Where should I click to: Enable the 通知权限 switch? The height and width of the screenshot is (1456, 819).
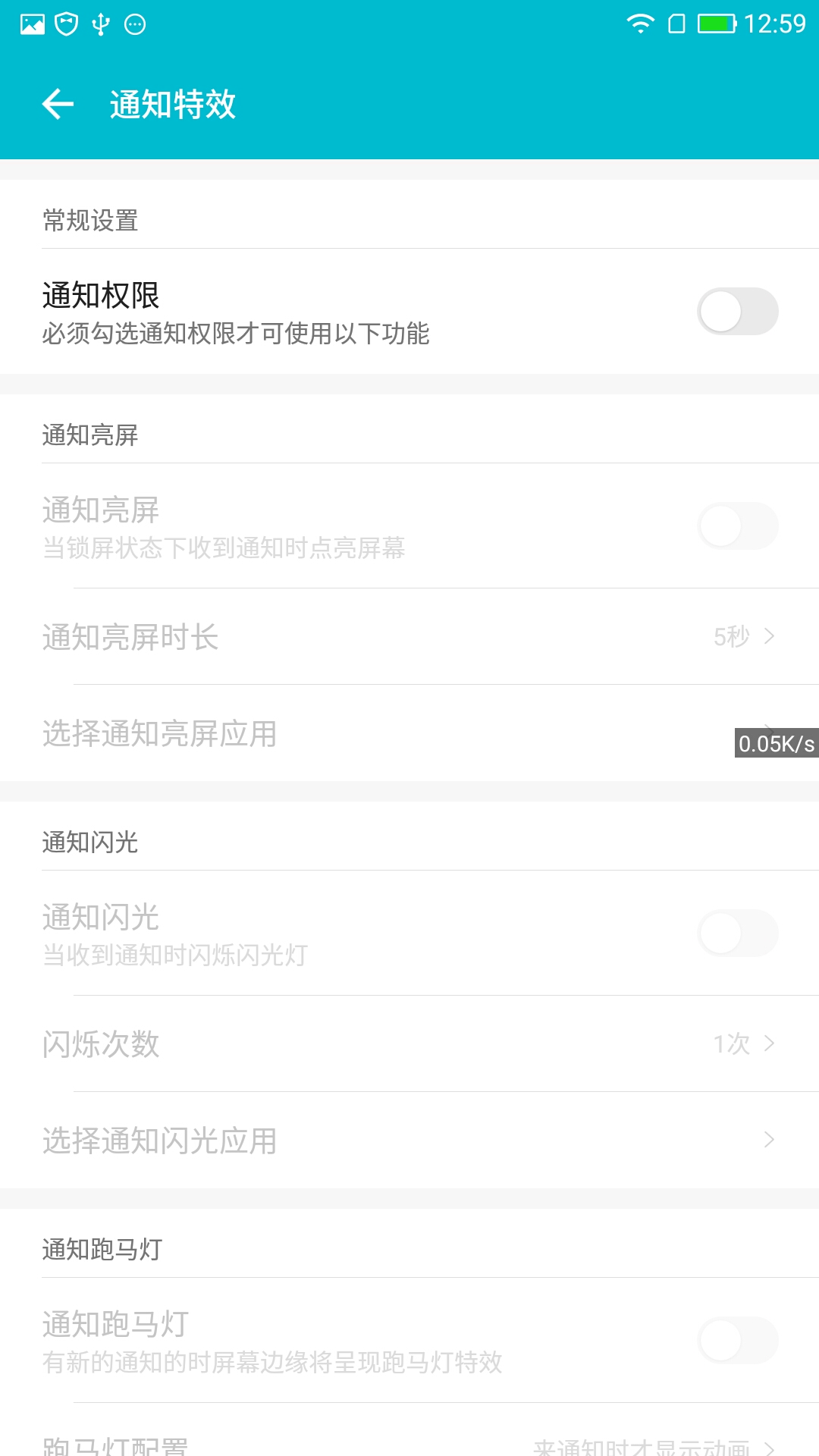click(x=737, y=311)
